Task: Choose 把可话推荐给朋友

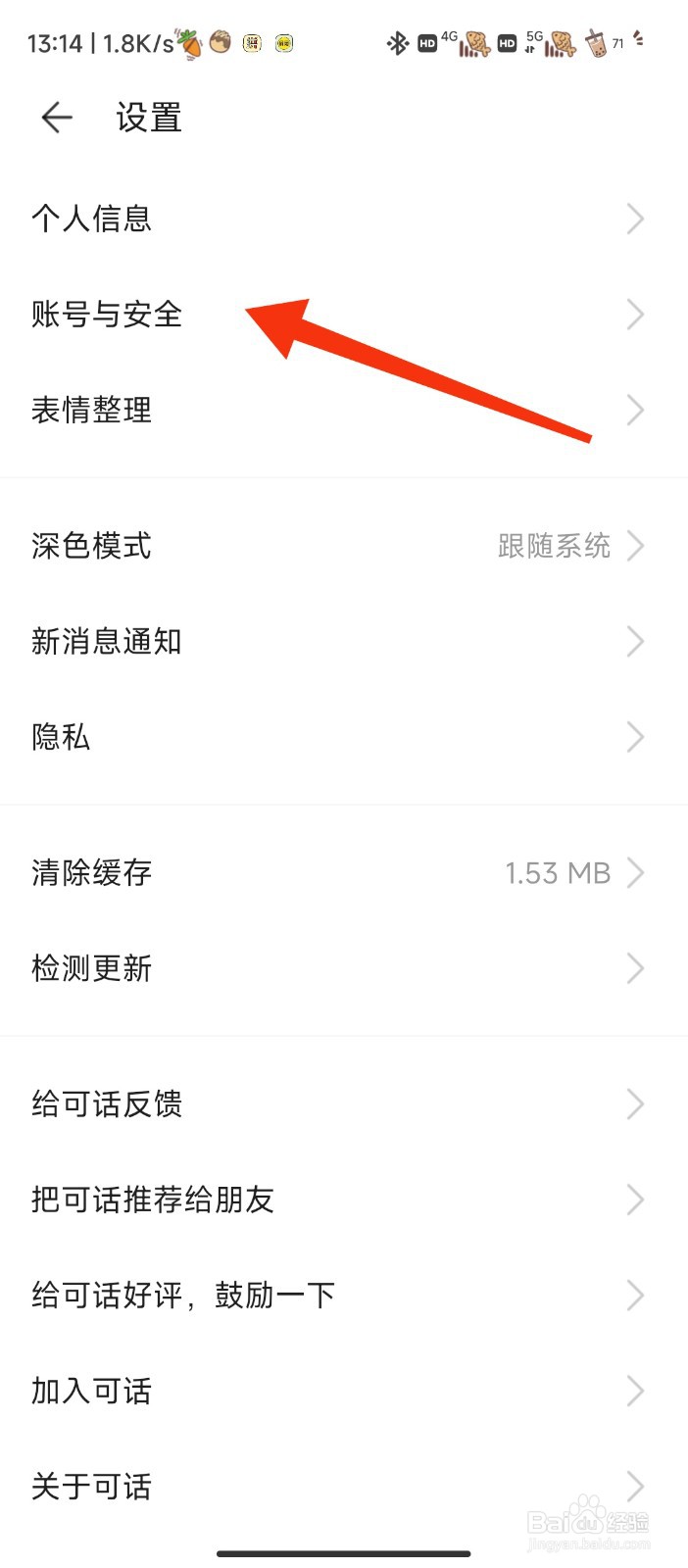Action: click(x=344, y=1200)
